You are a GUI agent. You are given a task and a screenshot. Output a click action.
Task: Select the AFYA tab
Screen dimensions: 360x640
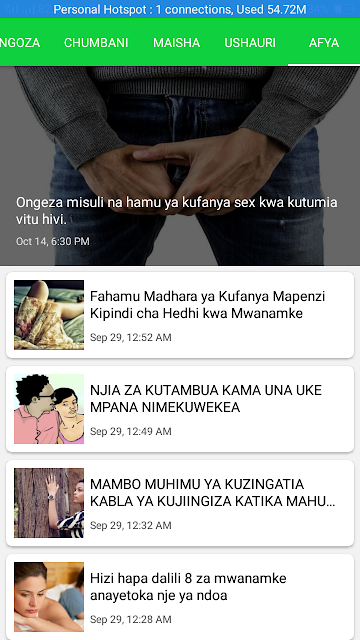(x=324, y=42)
